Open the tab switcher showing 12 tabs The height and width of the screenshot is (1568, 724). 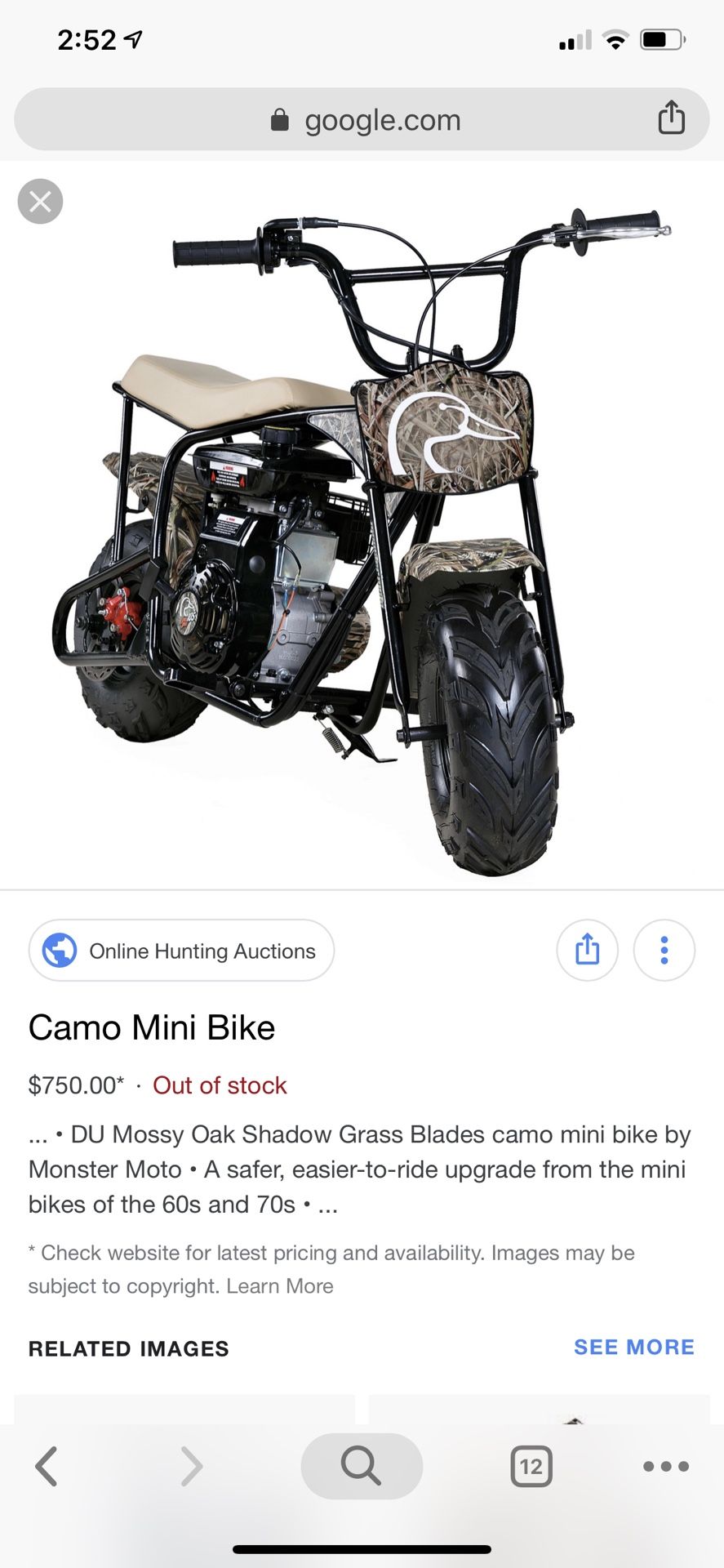pos(531,1467)
